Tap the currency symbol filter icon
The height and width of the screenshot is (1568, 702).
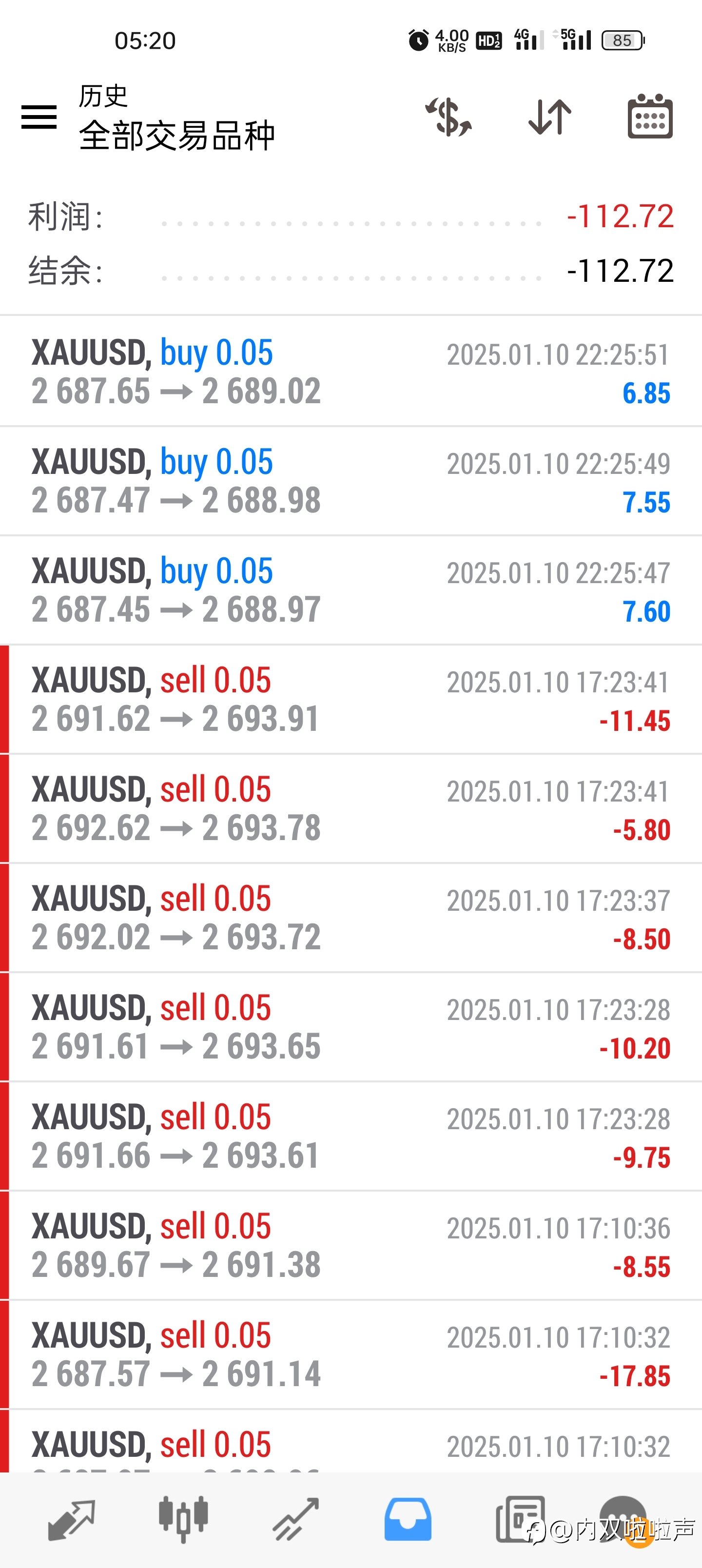click(x=448, y=116)
